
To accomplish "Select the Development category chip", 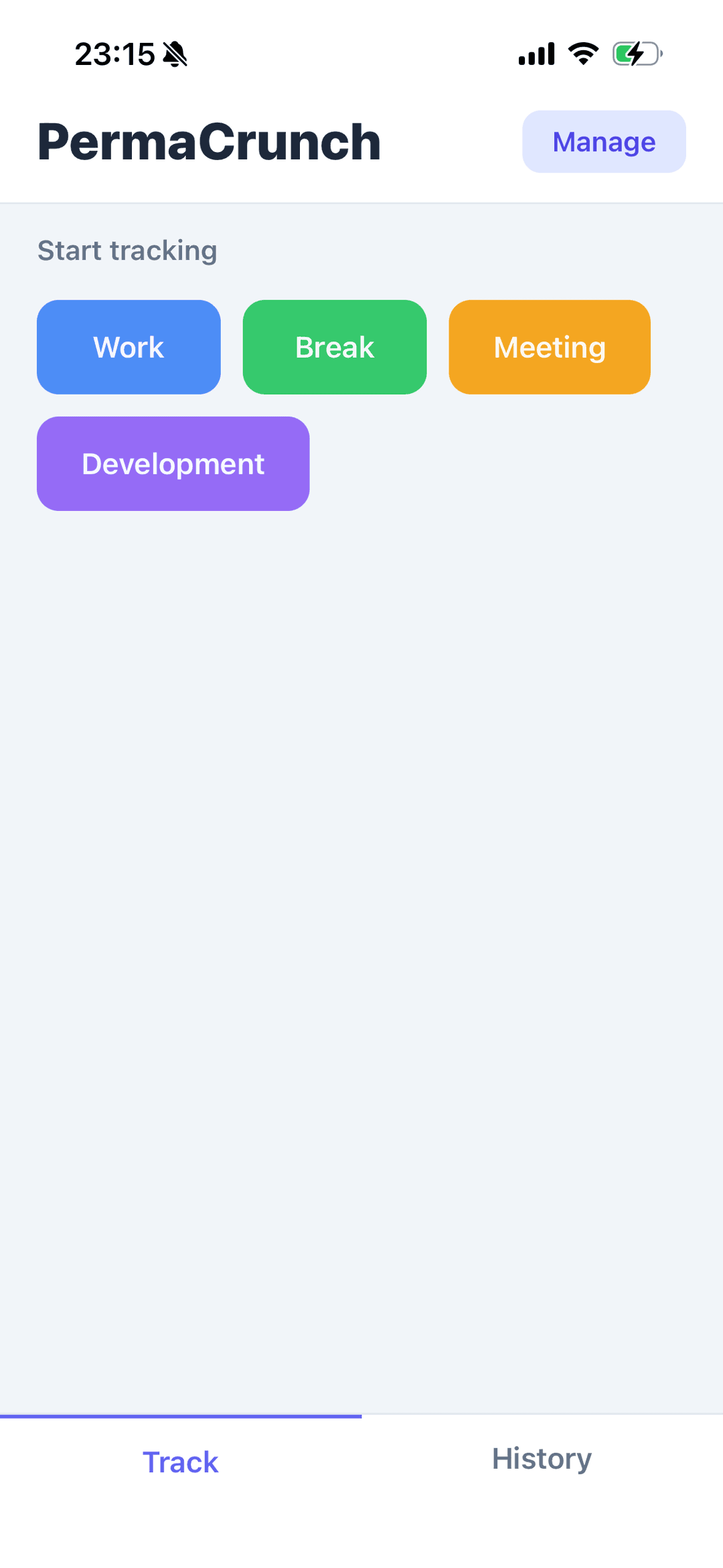I will click(x=173, y=463).
